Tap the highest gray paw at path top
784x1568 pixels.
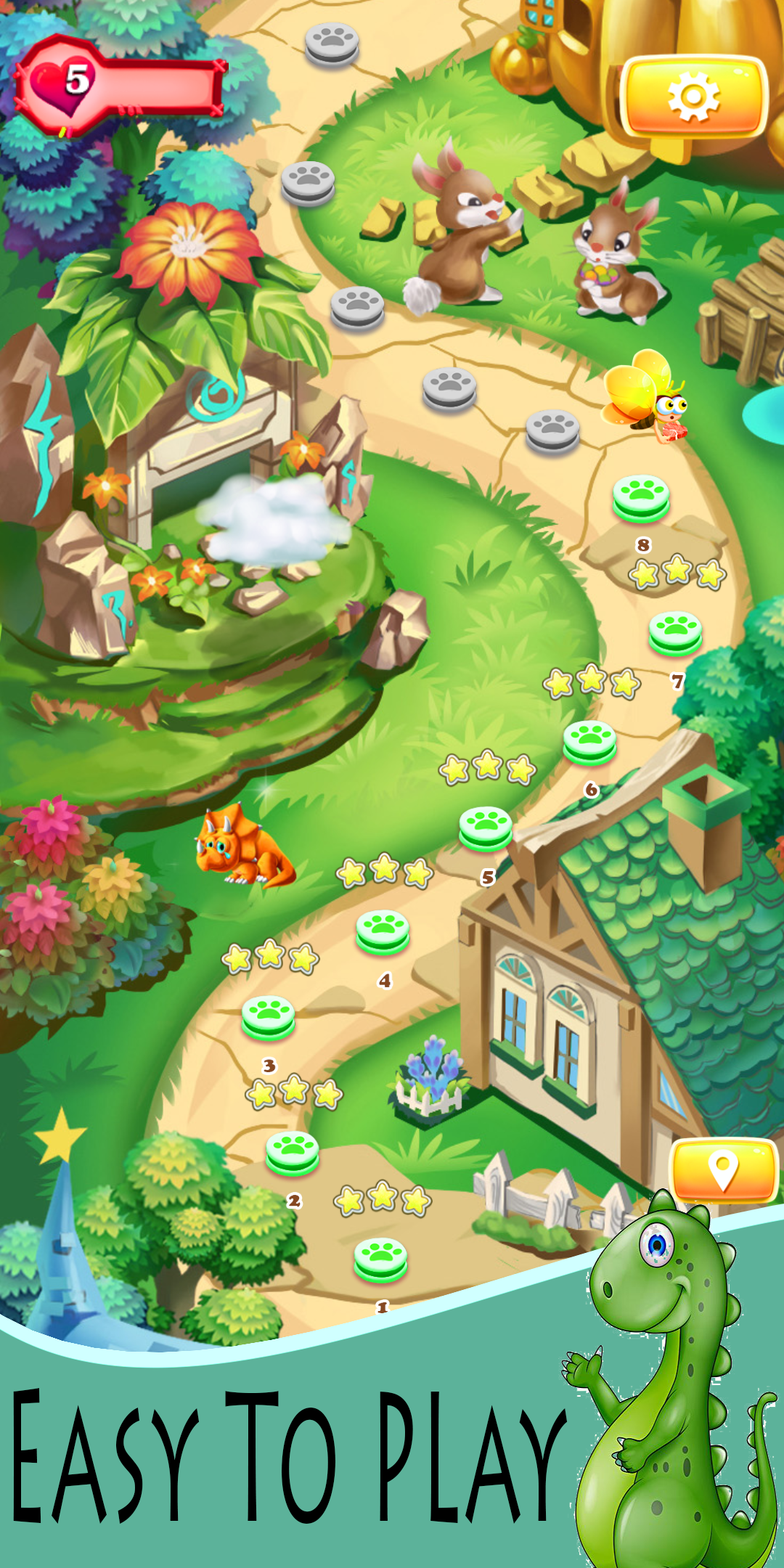330,45
